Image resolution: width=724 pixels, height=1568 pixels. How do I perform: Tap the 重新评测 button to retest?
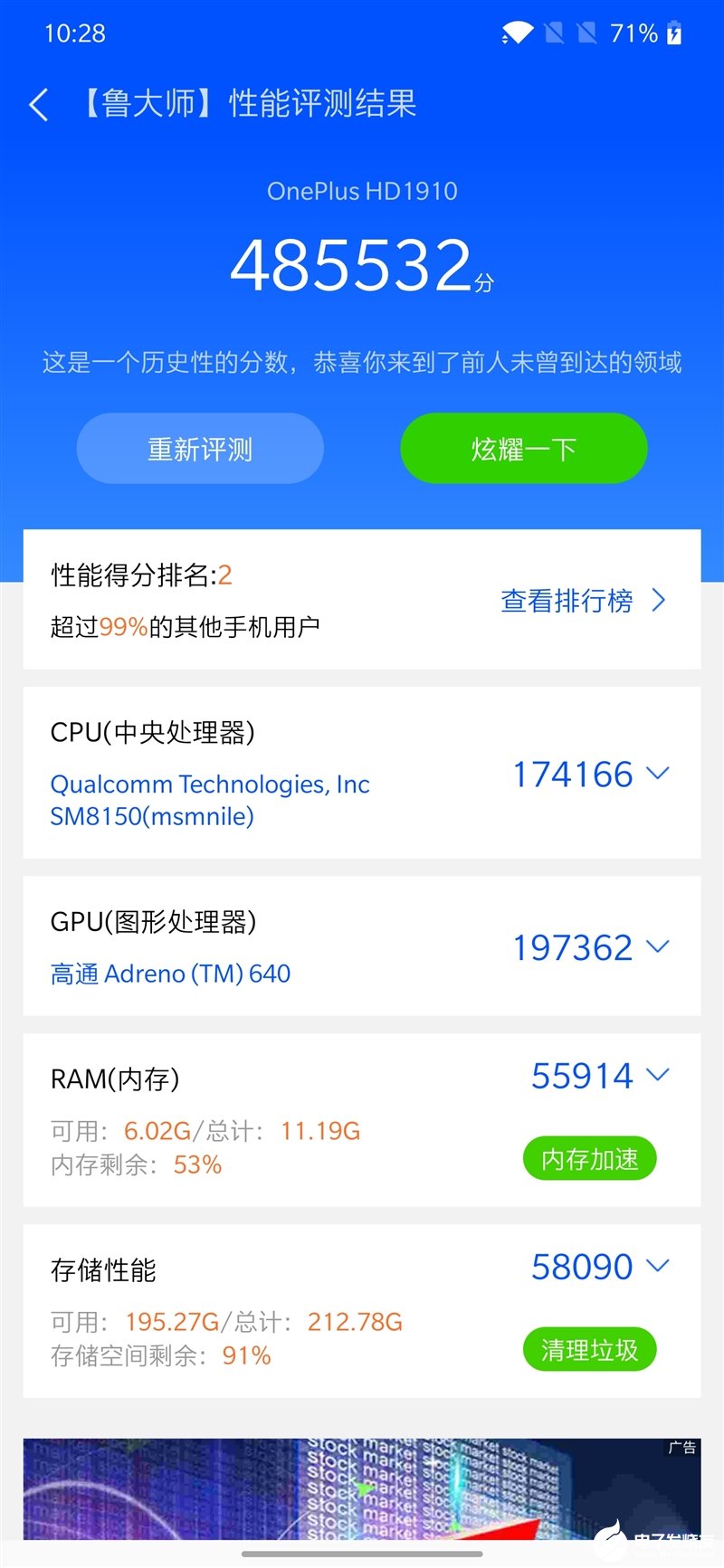click(200, 449)
